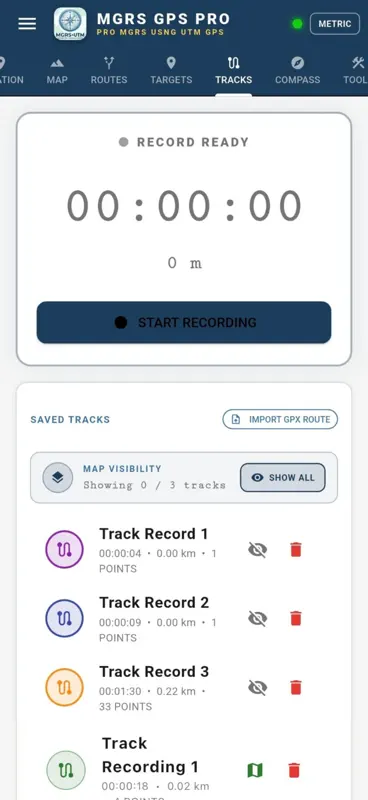The width and height of the screenshot is (368, 800).
Task: Tap the map icon for Track Recording 1
Action: point(255,770)
